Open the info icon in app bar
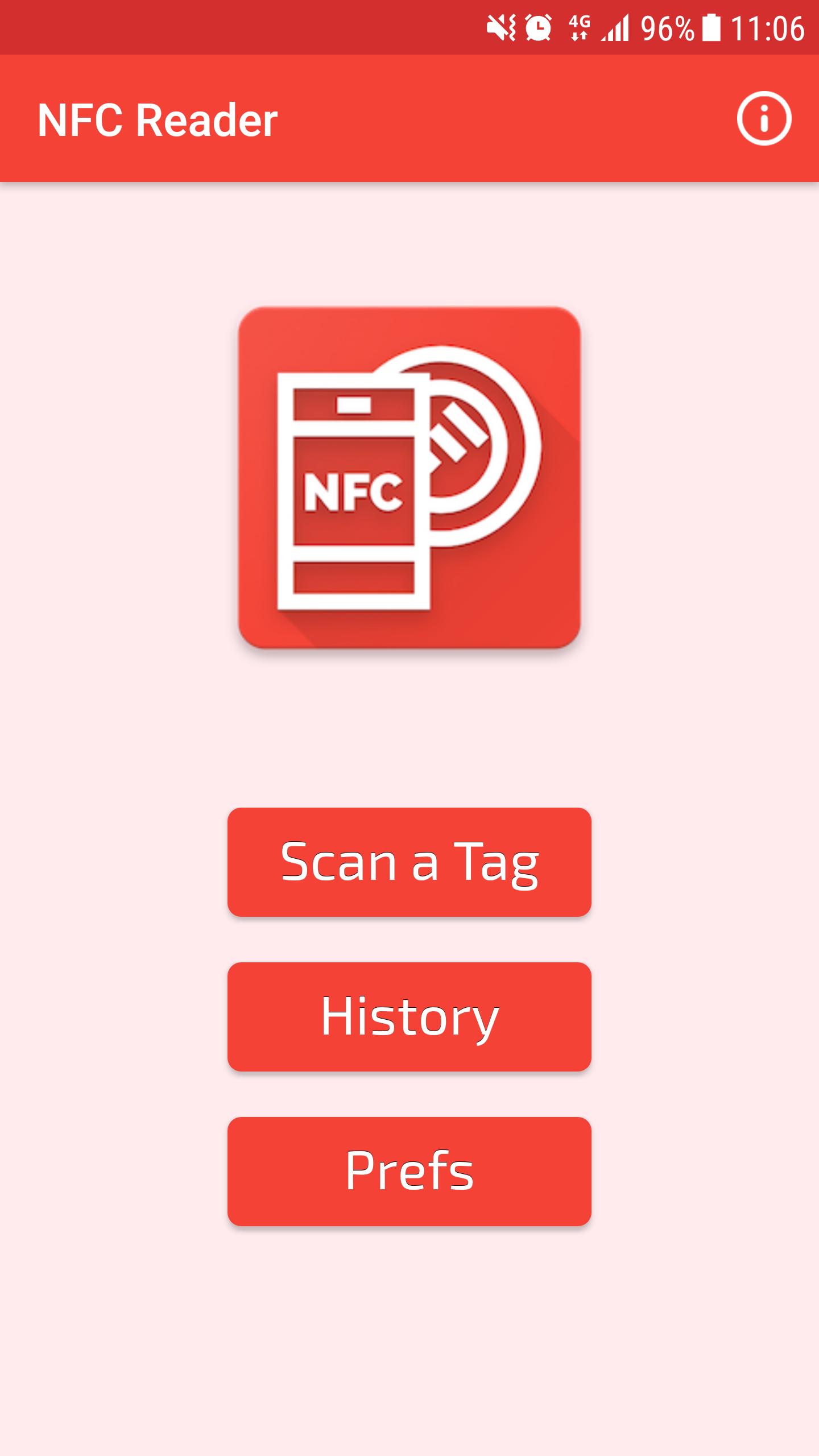Viewport: 819px width, 1456px height. tap(764, 118)
